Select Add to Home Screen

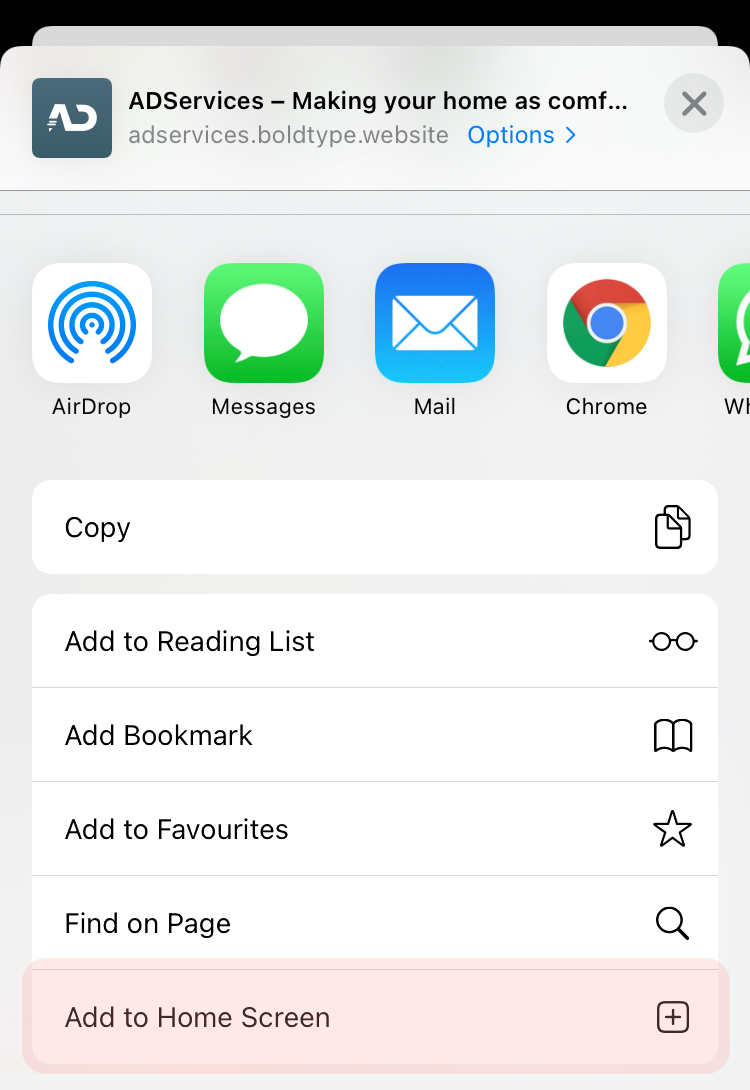click(x=375, y=1017)
